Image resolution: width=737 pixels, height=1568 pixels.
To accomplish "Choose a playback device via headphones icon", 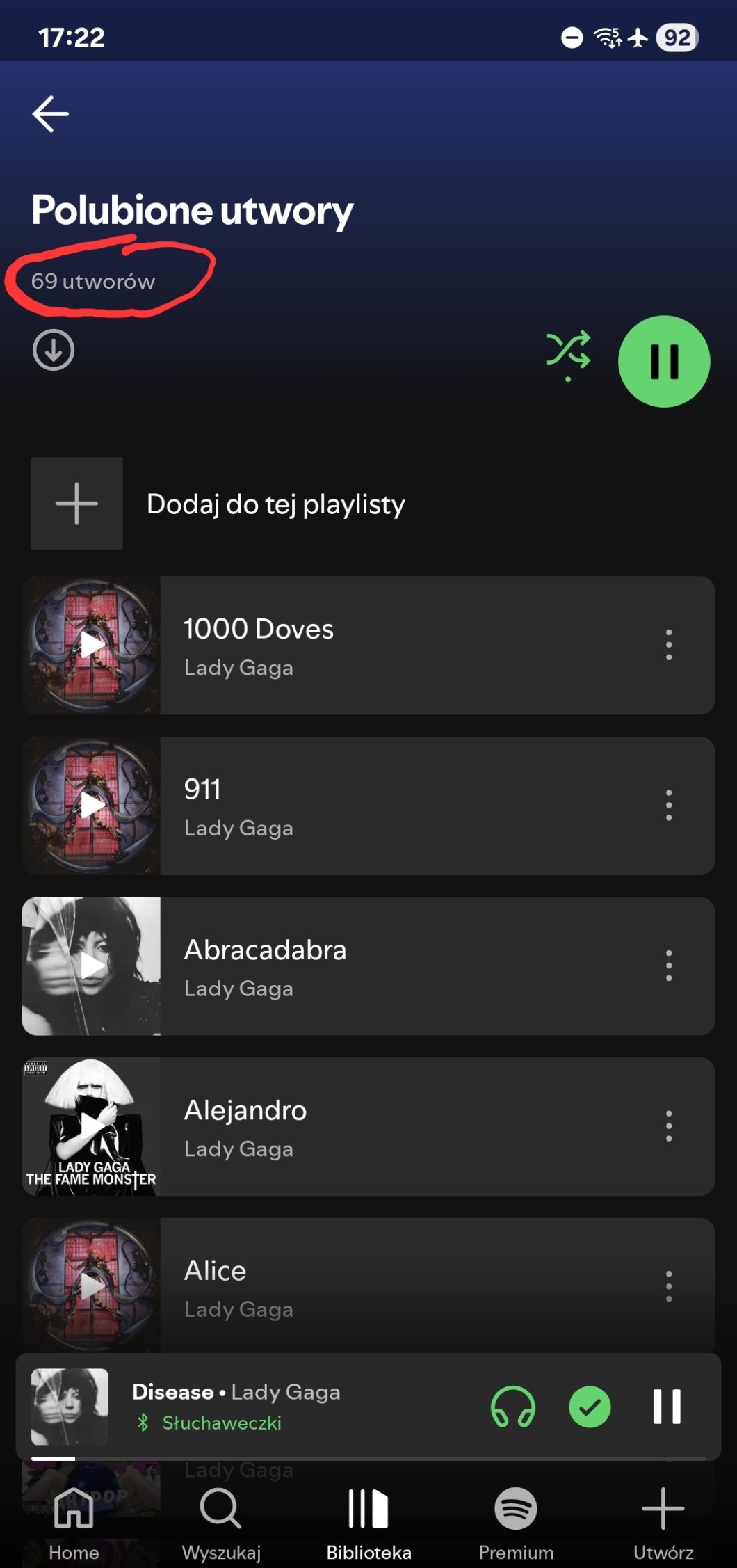I will (x=513, y=1407).
